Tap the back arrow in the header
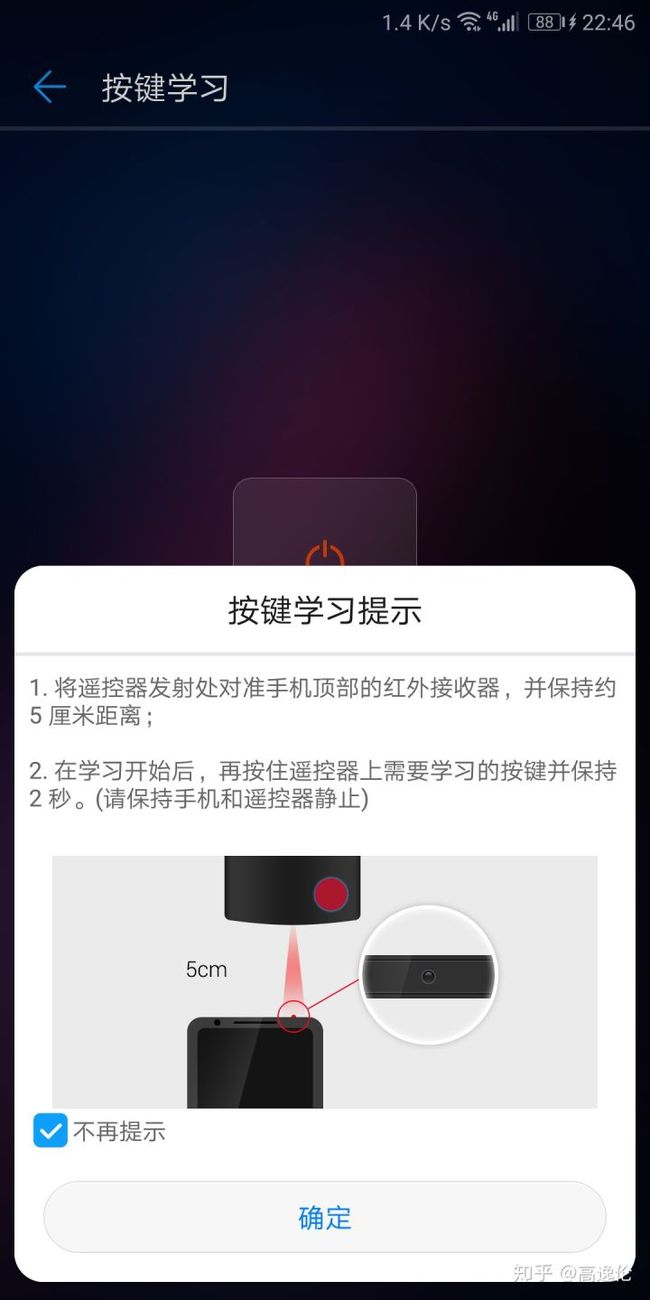 [x=49, y=88]
